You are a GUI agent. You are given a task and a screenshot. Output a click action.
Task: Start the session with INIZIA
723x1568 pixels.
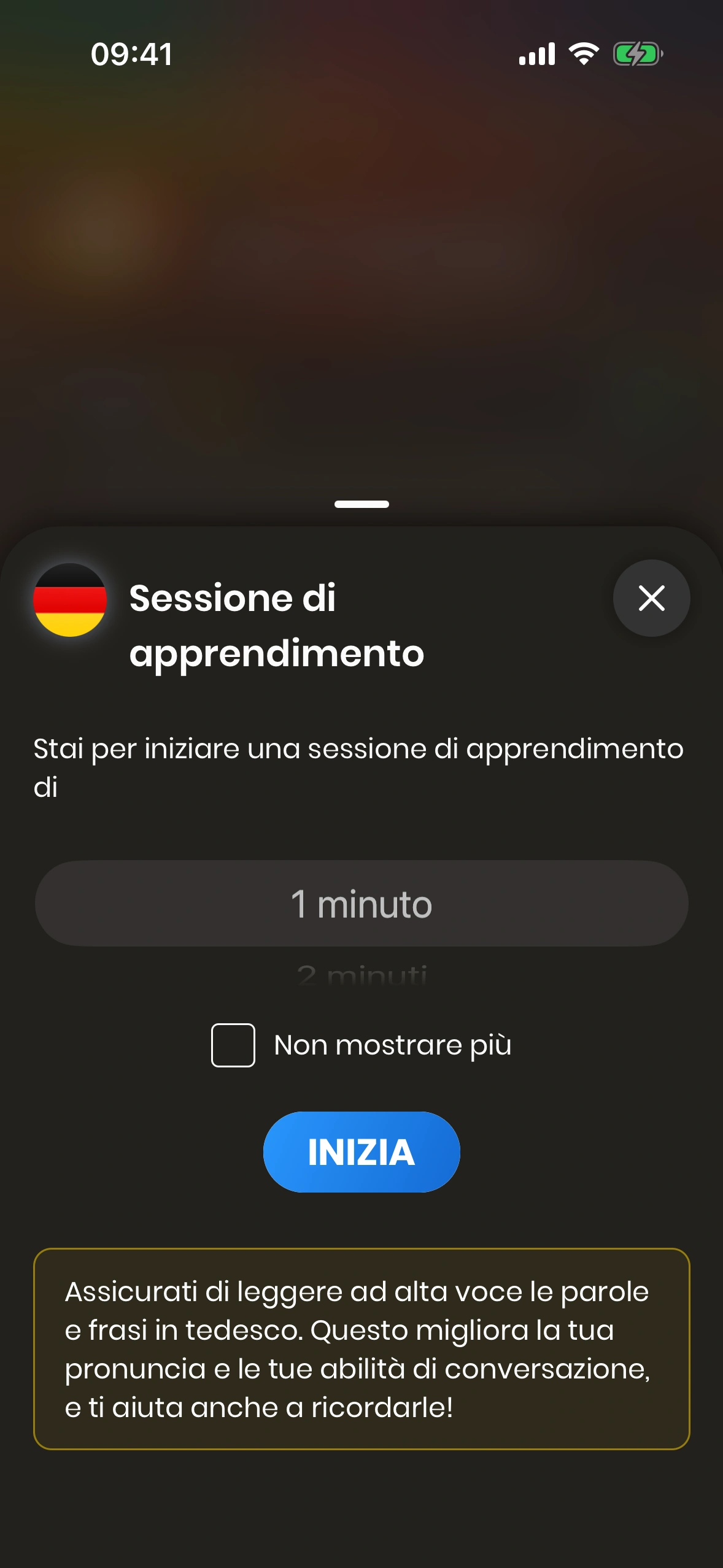pyautogui.click(x=361, y=1152)
